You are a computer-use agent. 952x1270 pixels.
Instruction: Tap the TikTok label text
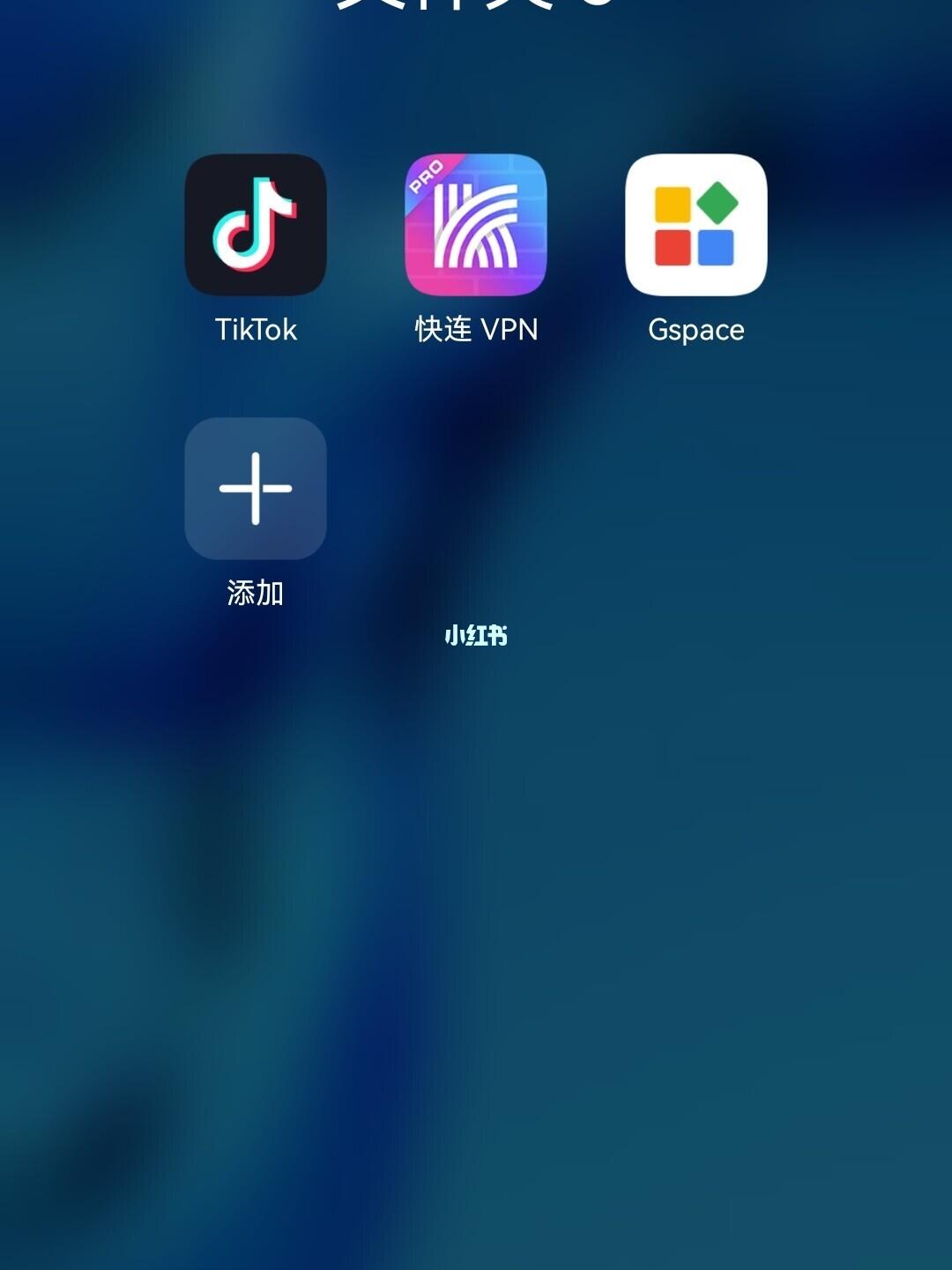click(x=256, y=330)
